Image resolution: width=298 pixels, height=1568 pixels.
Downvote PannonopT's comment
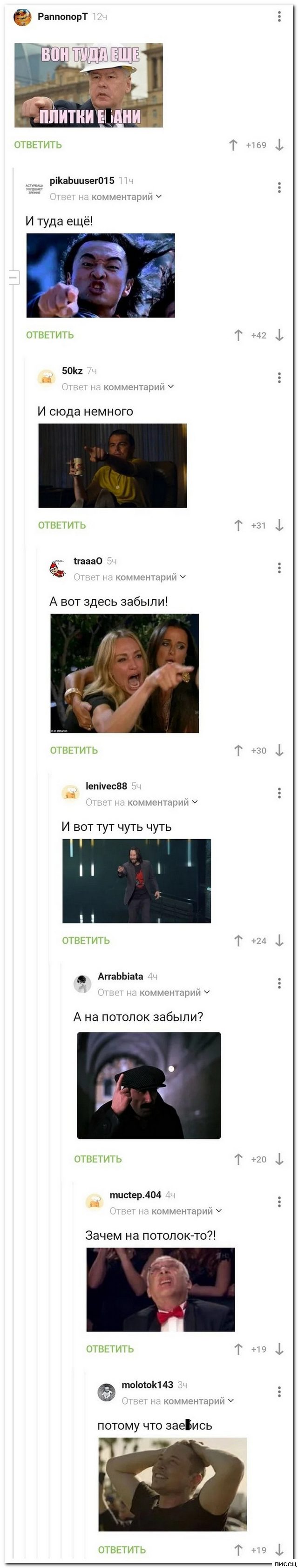click(279, 145)
